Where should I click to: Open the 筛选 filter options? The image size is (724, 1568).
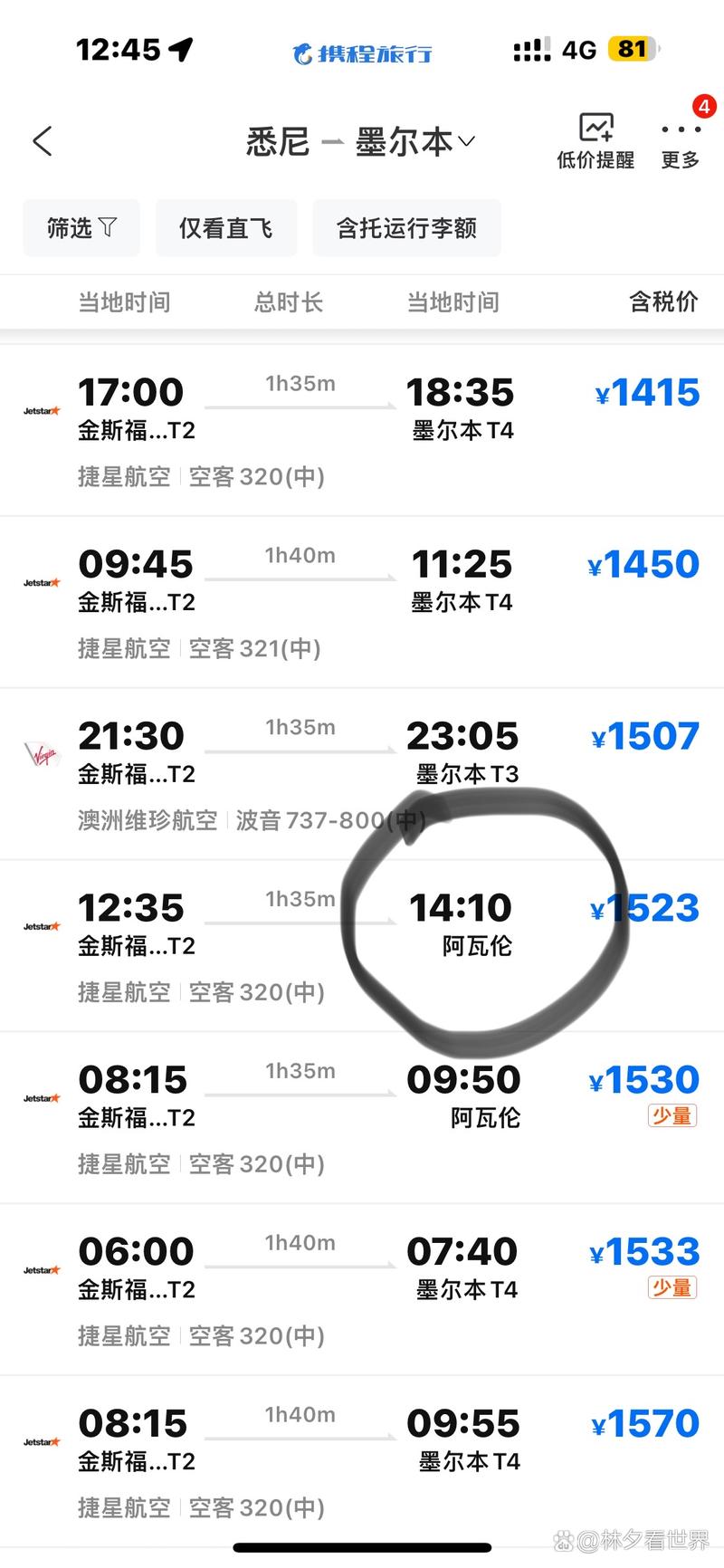click(81, 228)
